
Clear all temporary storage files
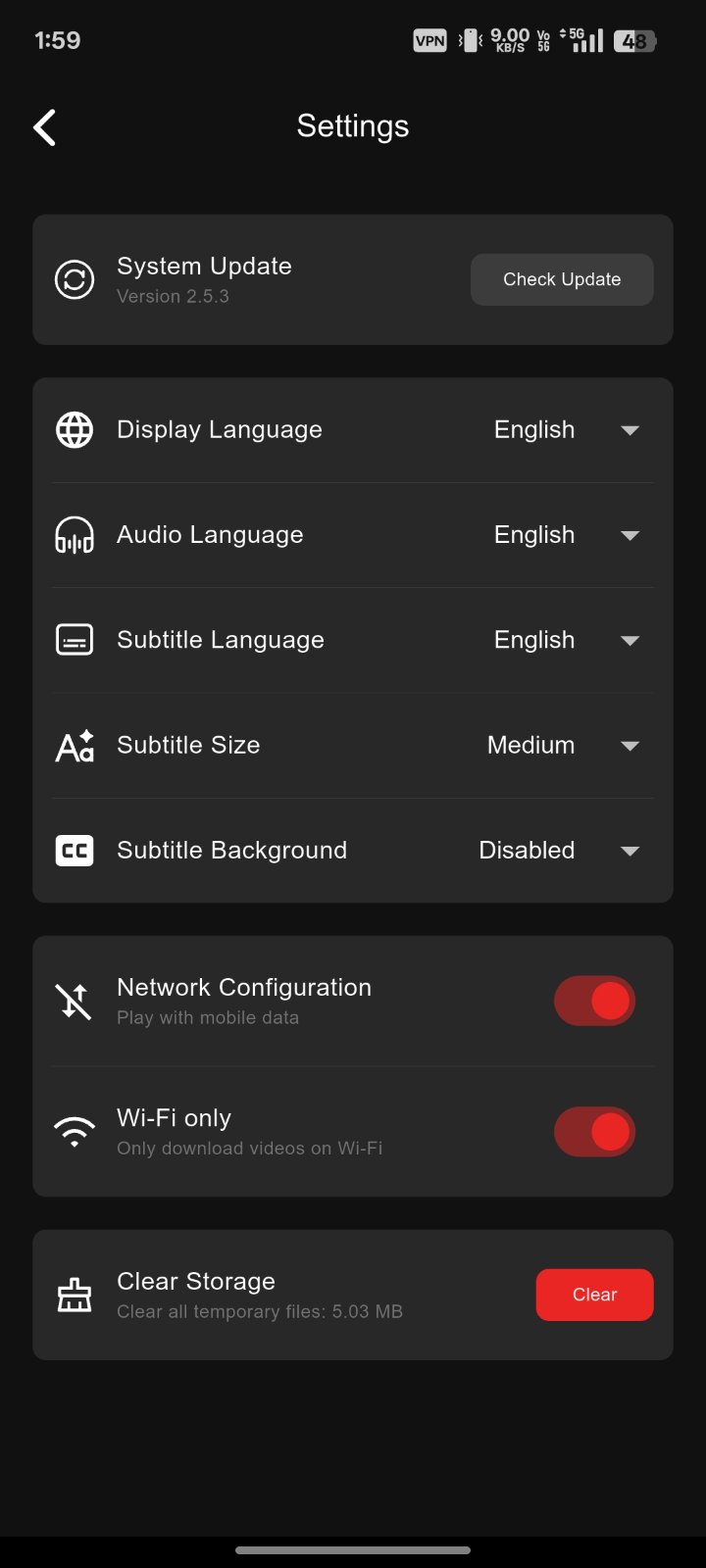point(594,1295)
